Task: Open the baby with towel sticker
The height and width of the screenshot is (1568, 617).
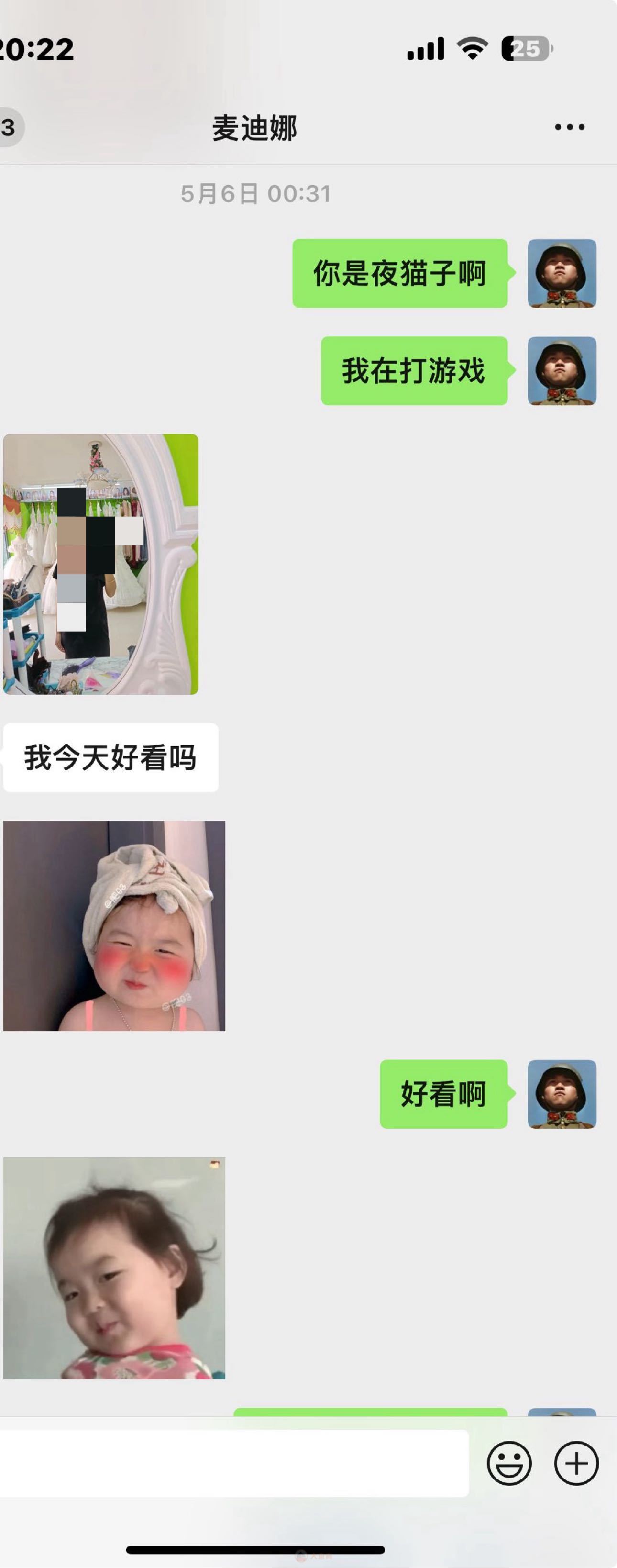Action: coord(114,925)
